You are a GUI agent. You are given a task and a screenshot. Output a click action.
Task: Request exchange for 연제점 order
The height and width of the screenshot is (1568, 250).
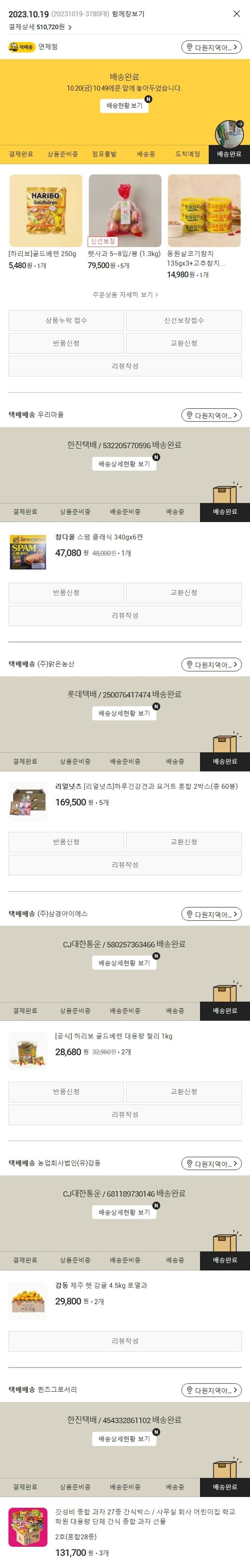tap(184, 343)
